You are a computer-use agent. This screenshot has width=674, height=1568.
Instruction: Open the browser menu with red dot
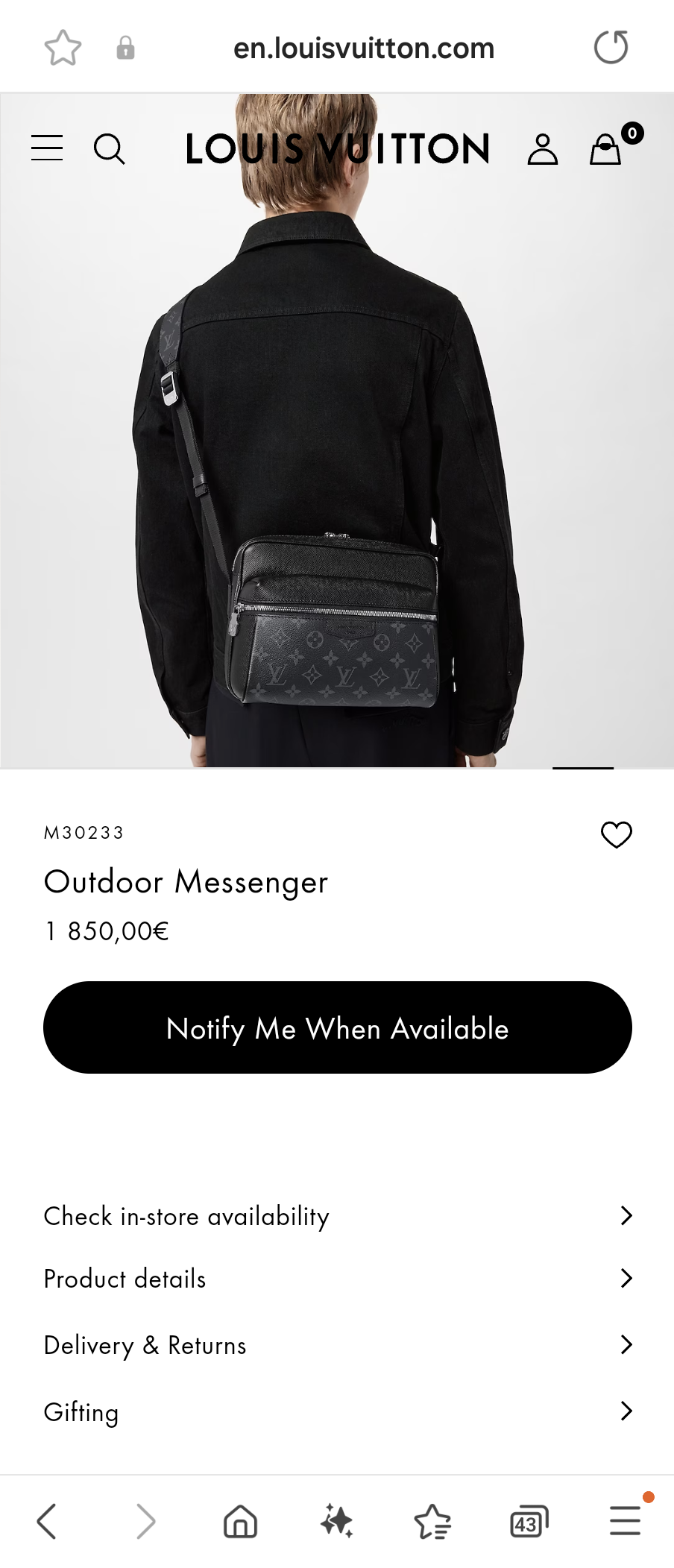tap(625, 1521)
